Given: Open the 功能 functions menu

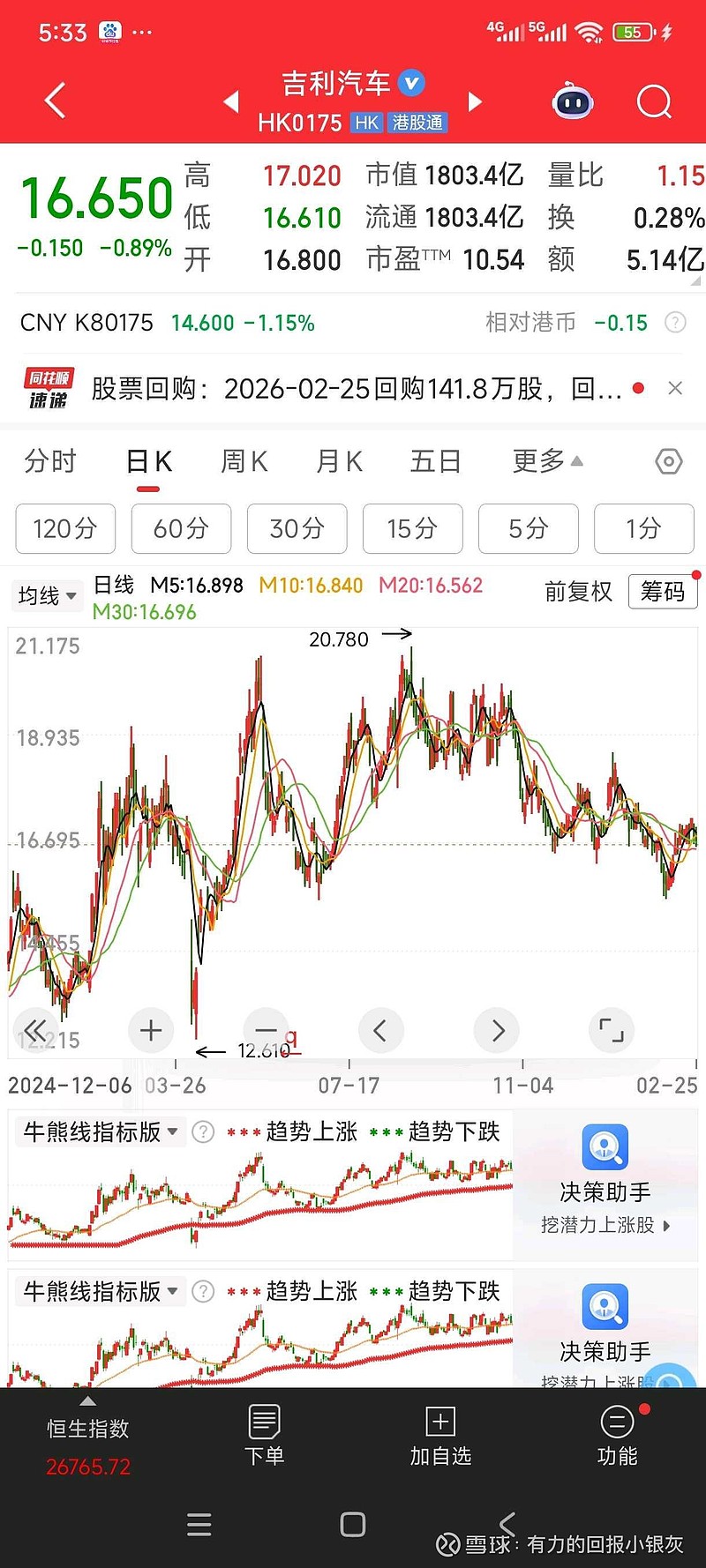Looking at the screenshot, I should pyautogui.click(x=617, y=1437).
